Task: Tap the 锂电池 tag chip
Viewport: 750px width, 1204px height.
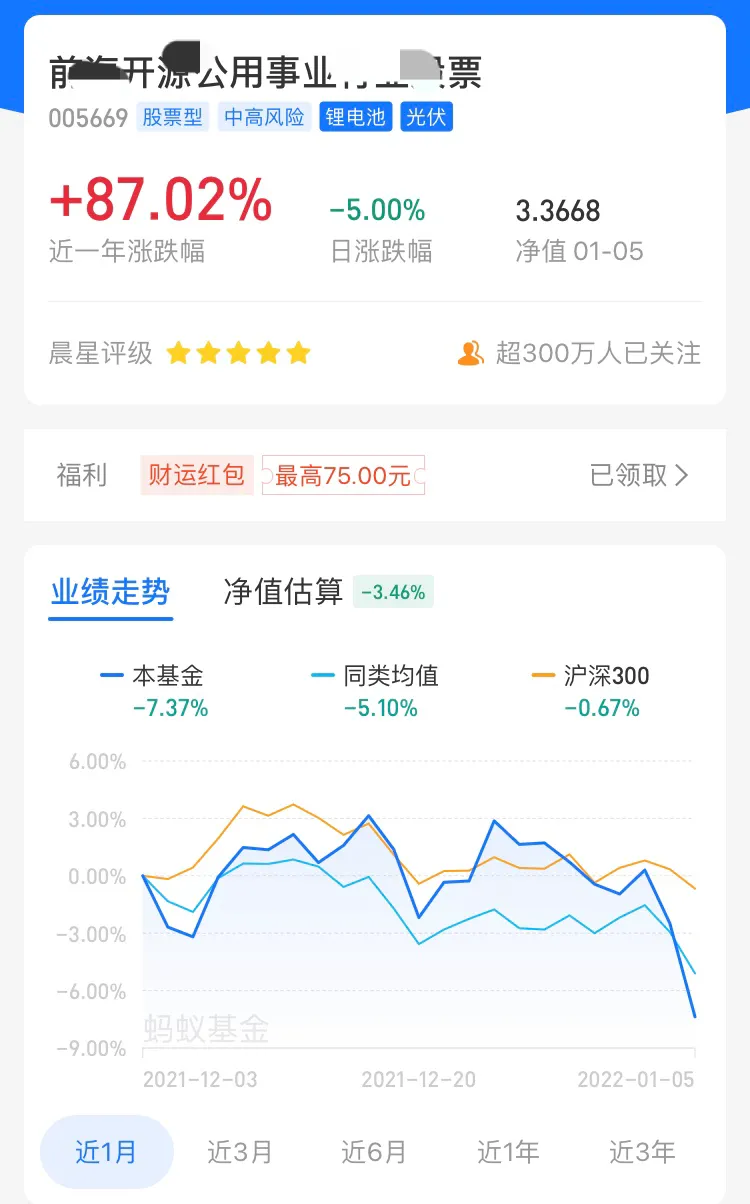Action: pyautogui.click(x=355, y=117)
